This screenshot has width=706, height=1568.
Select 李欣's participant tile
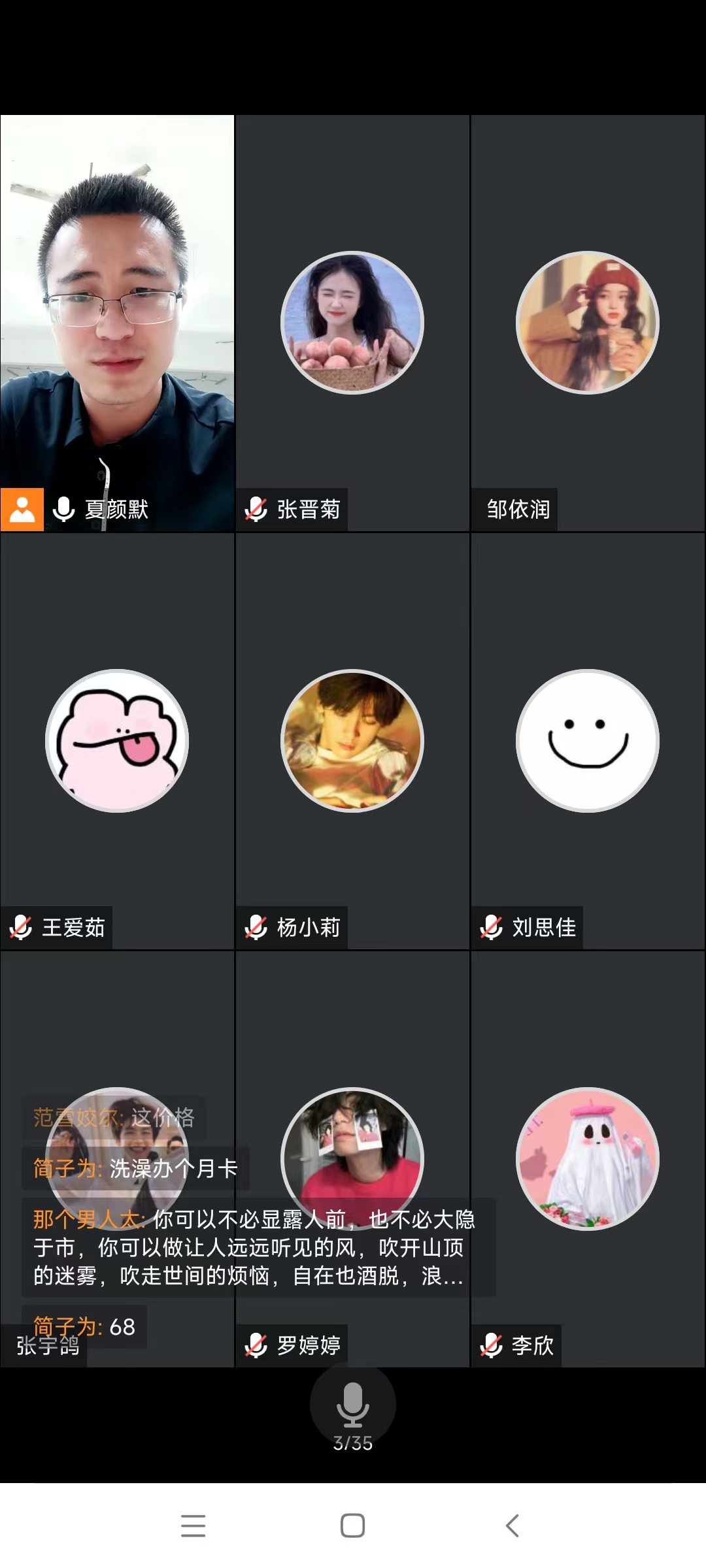588,1159
